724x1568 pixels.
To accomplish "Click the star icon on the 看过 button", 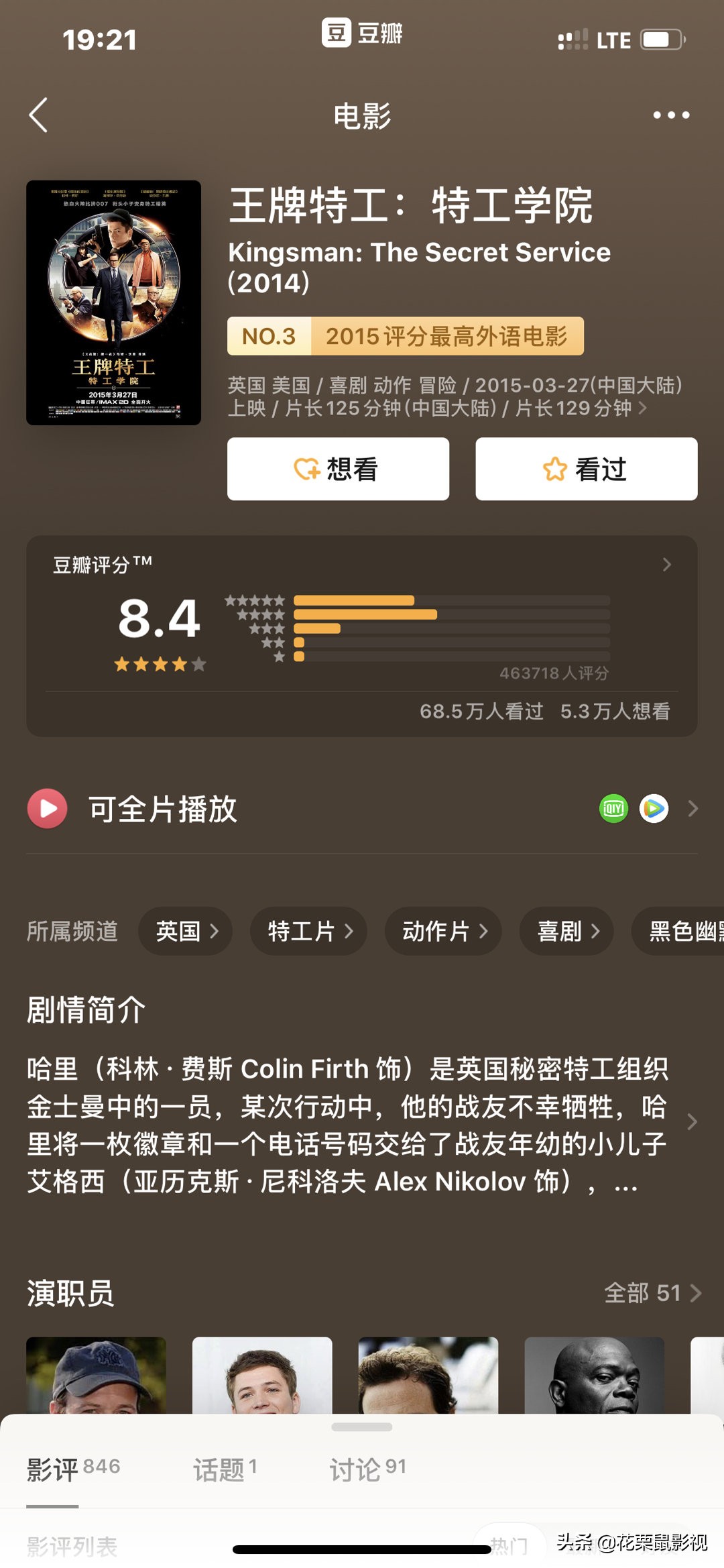I will click(555, 469).
